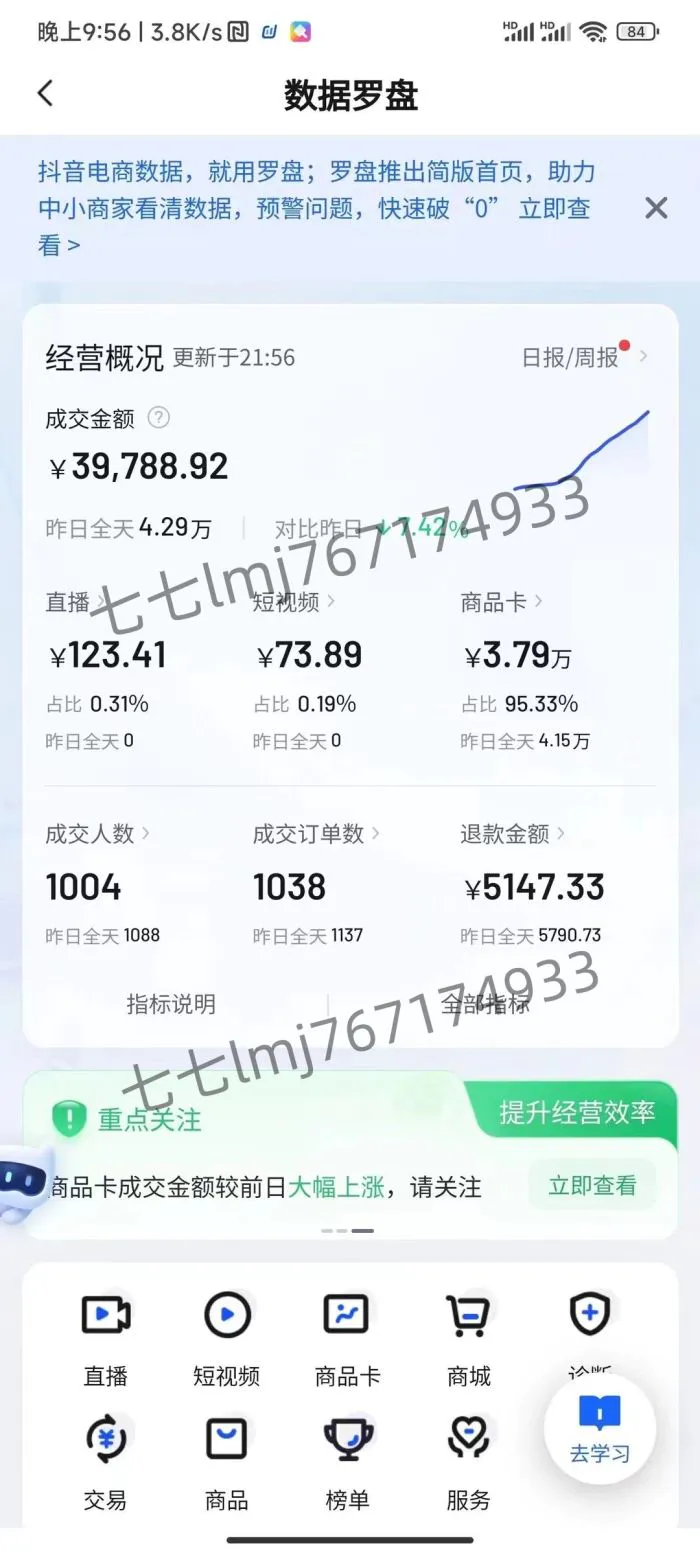The width and height of the screenshot is (700, 1555).
Task: View 短视频 sales details
Action: tap(294, 601)
